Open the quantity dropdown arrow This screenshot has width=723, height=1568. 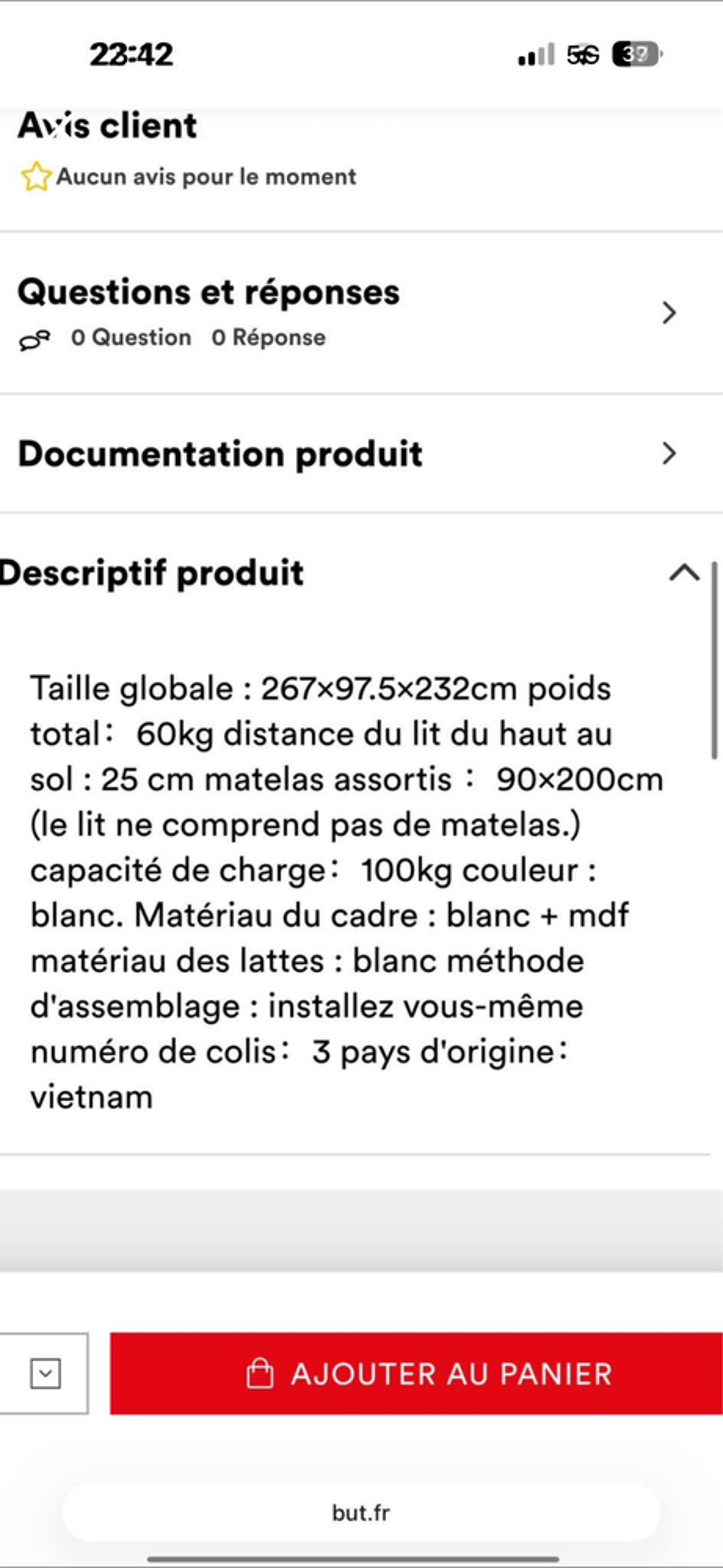tap(46, 1374)
